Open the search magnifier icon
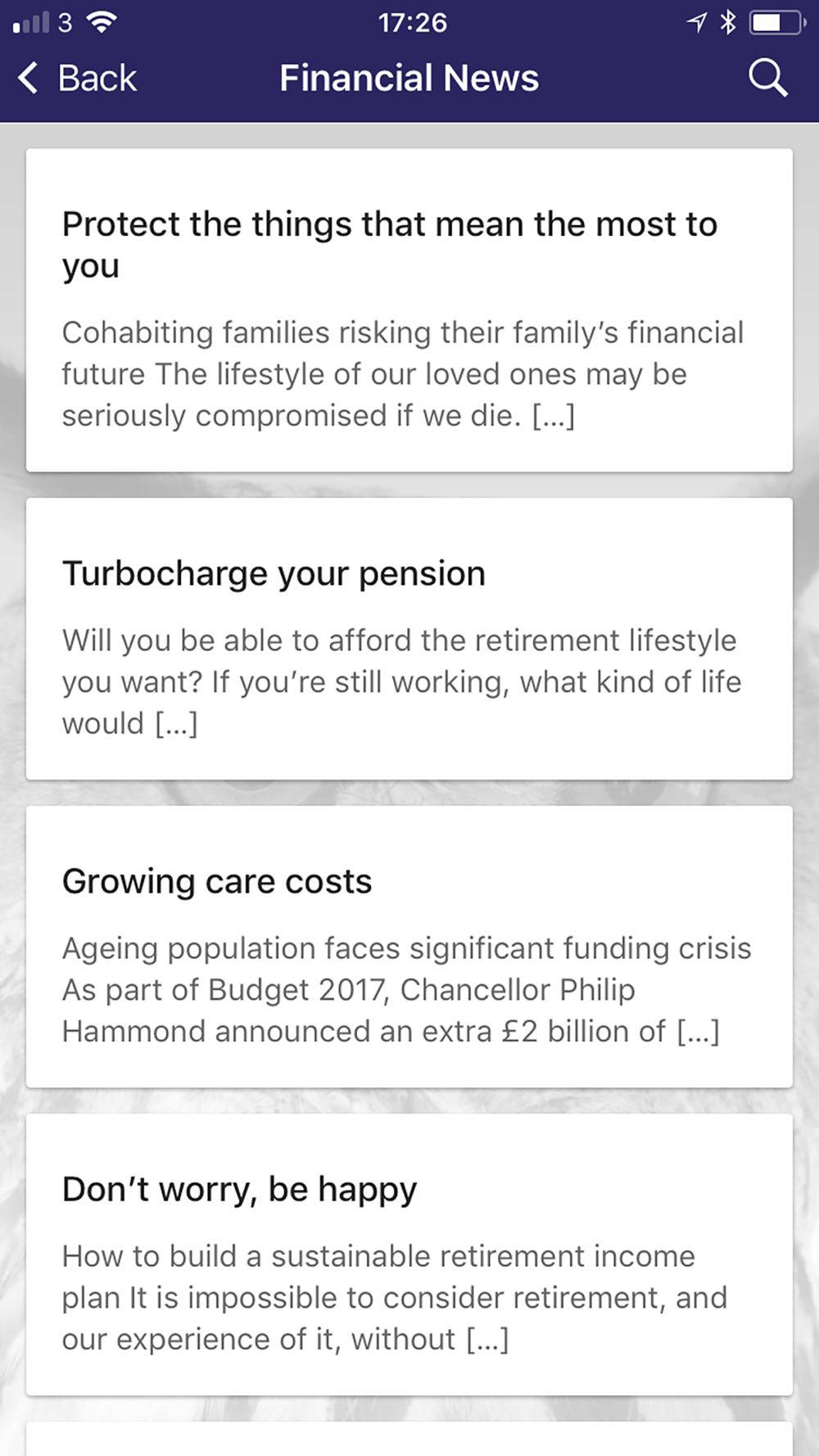Screen dimensions: 819x1456 tap(767, 79)
